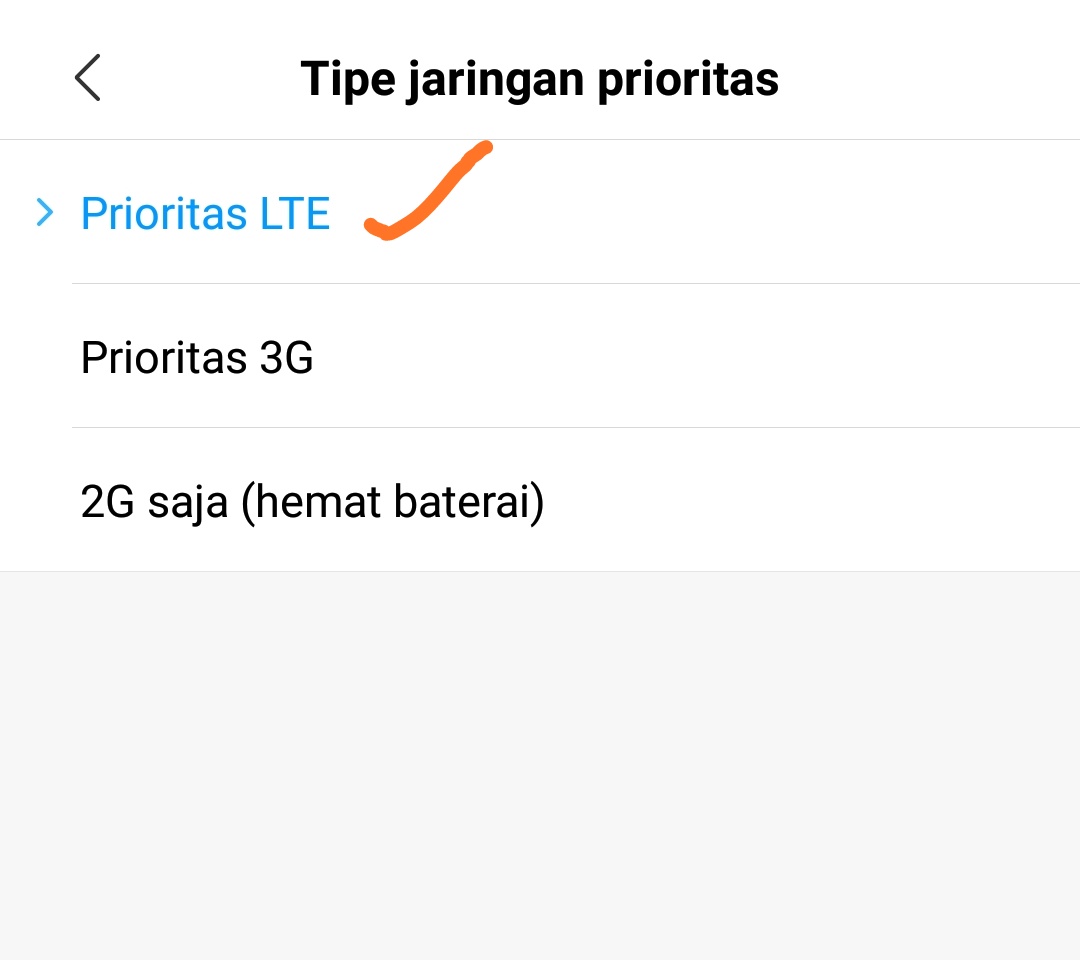Viewport: 1080px width, 960px height.
Task: Switch to 2G saja (hemat baterai)
Action: tap(312, 501)
